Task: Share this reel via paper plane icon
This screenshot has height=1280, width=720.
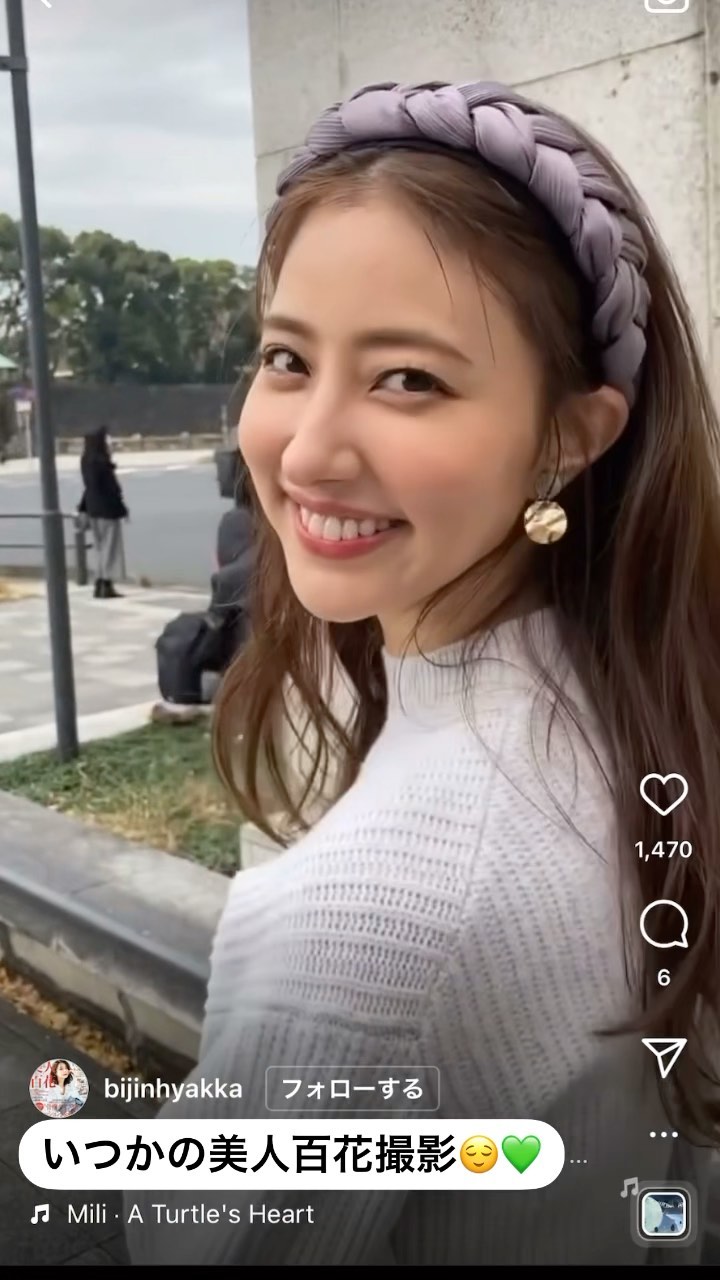Action: [x=664, y=1056]
